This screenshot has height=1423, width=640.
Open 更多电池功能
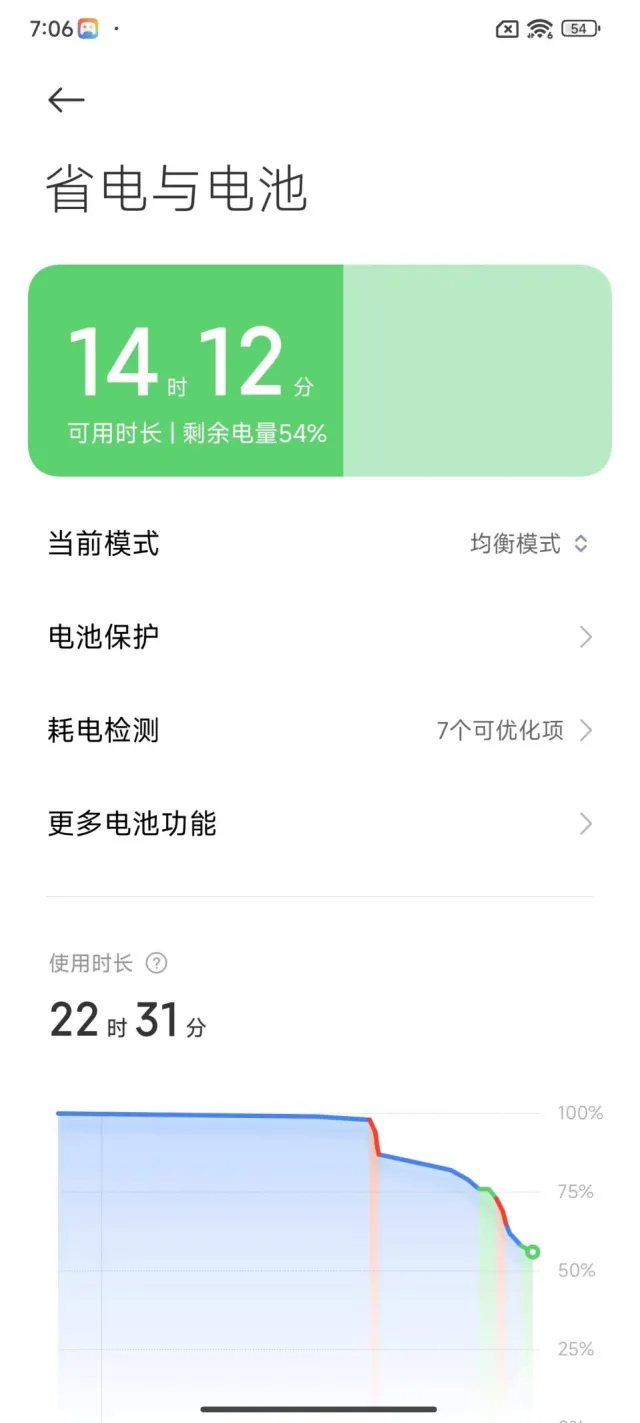320,824
